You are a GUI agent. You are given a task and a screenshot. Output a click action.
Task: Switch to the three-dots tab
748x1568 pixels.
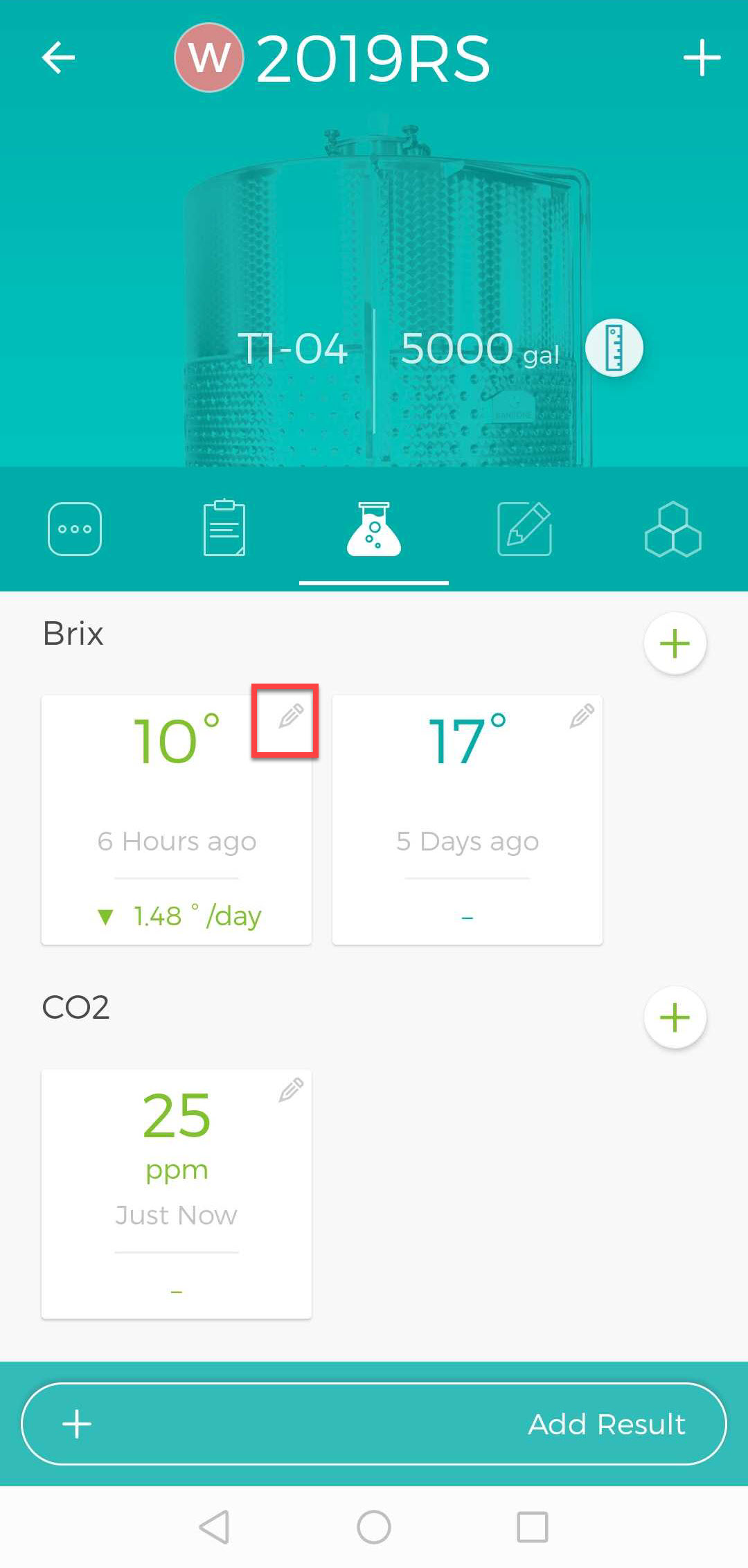75,529
